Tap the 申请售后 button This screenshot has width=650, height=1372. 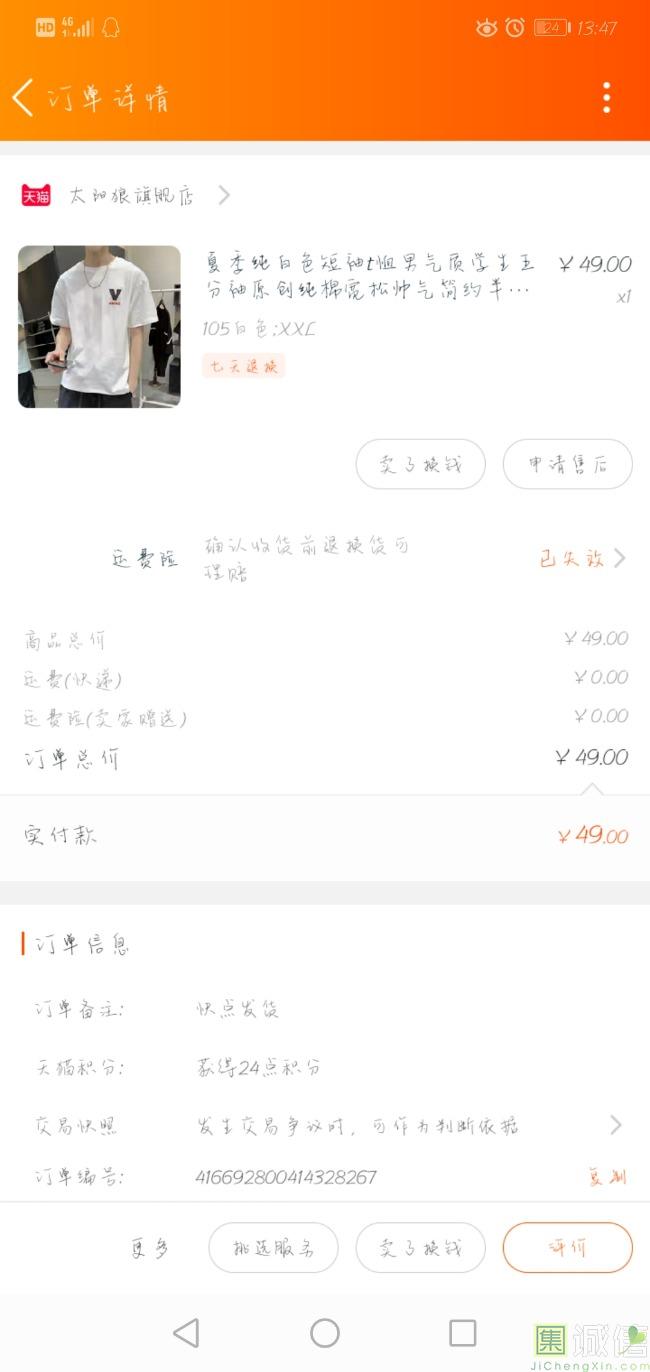coord(567,464)
